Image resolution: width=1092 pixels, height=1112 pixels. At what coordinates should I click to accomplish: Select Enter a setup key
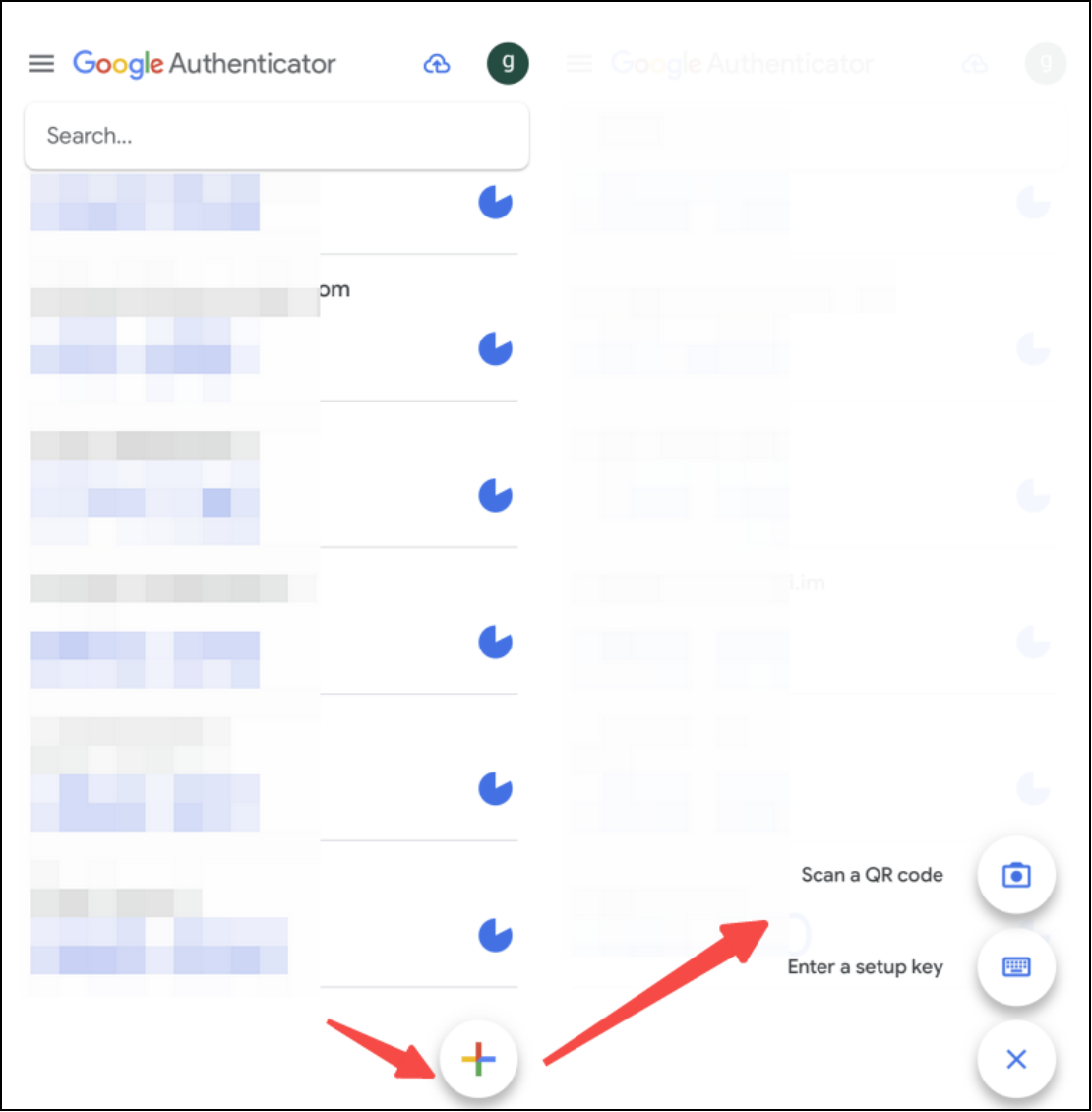tap(1016, 967)
